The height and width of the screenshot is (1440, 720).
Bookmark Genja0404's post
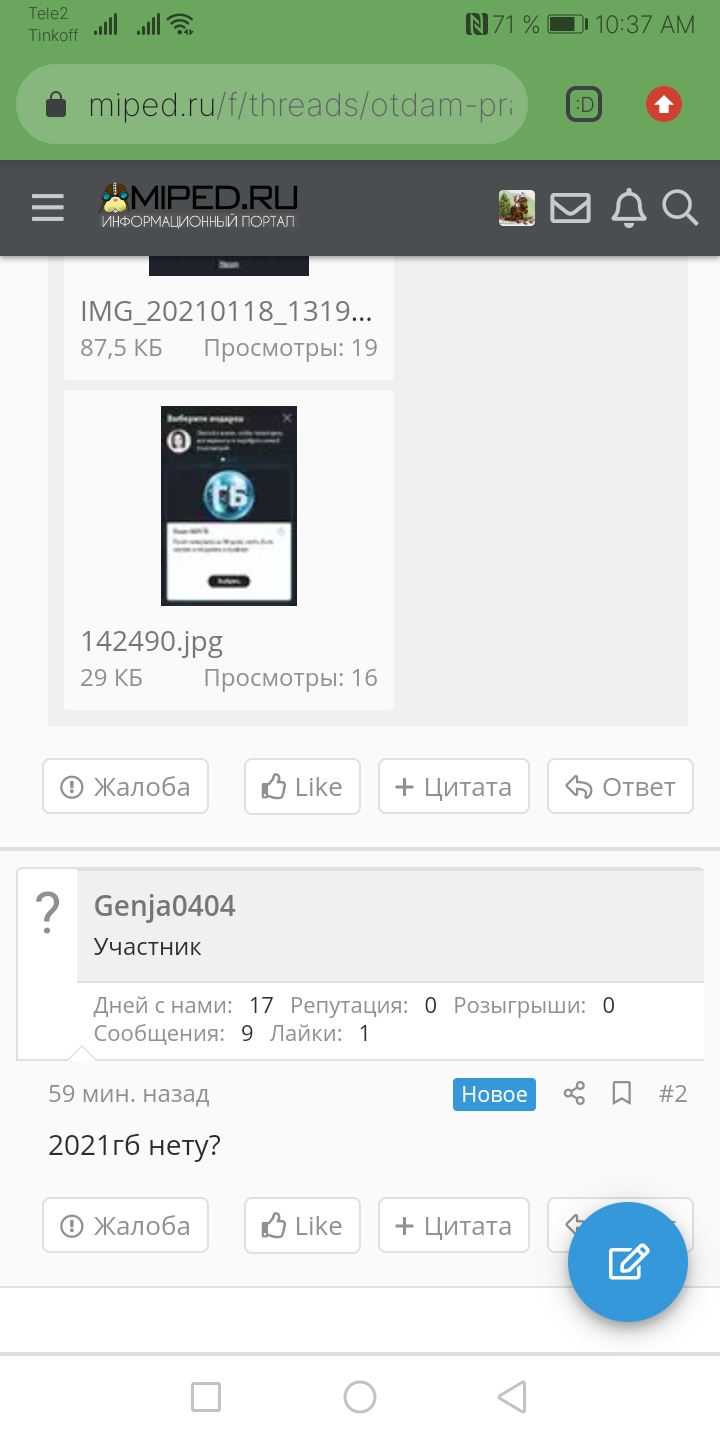[622, 1094]
